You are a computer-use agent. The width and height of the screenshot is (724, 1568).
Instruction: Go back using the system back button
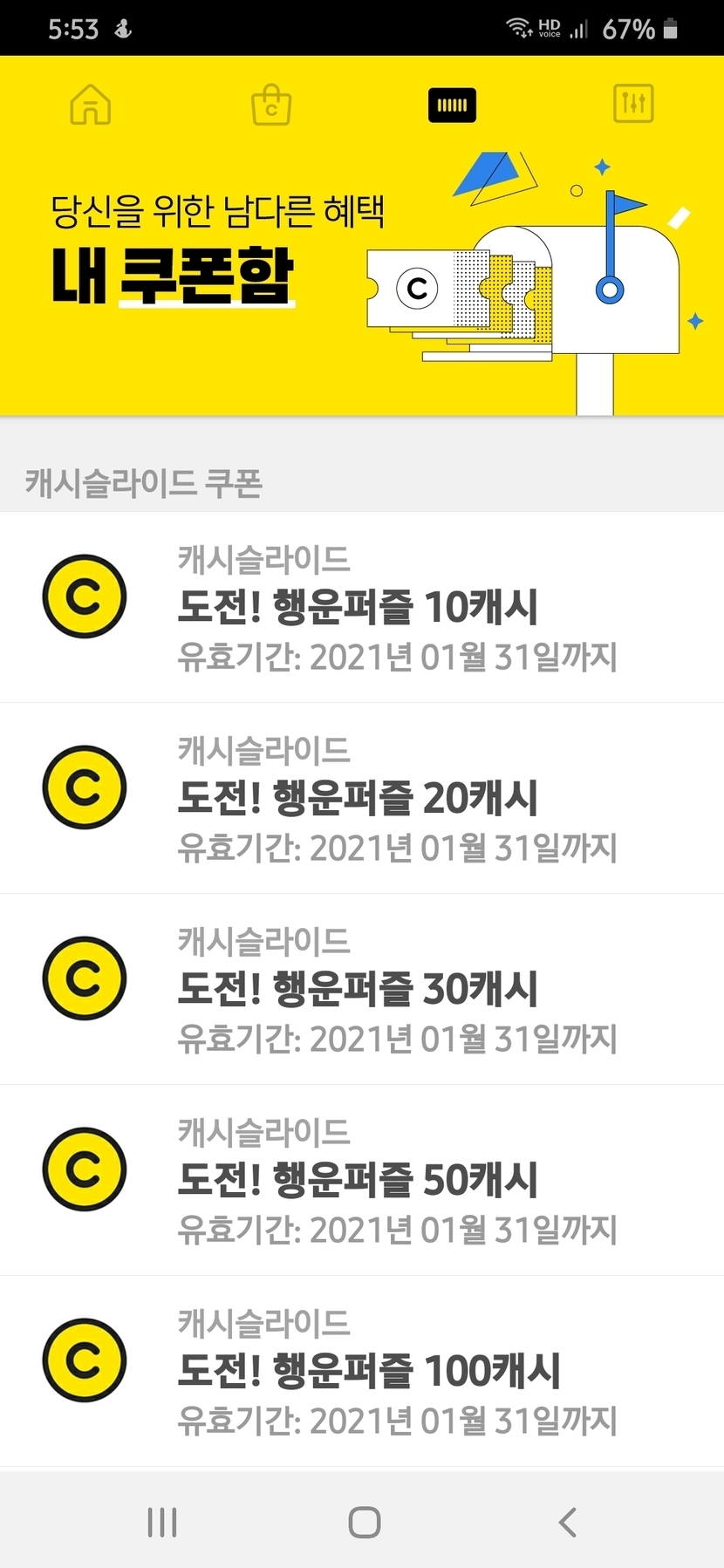(x=567, y=1522)
